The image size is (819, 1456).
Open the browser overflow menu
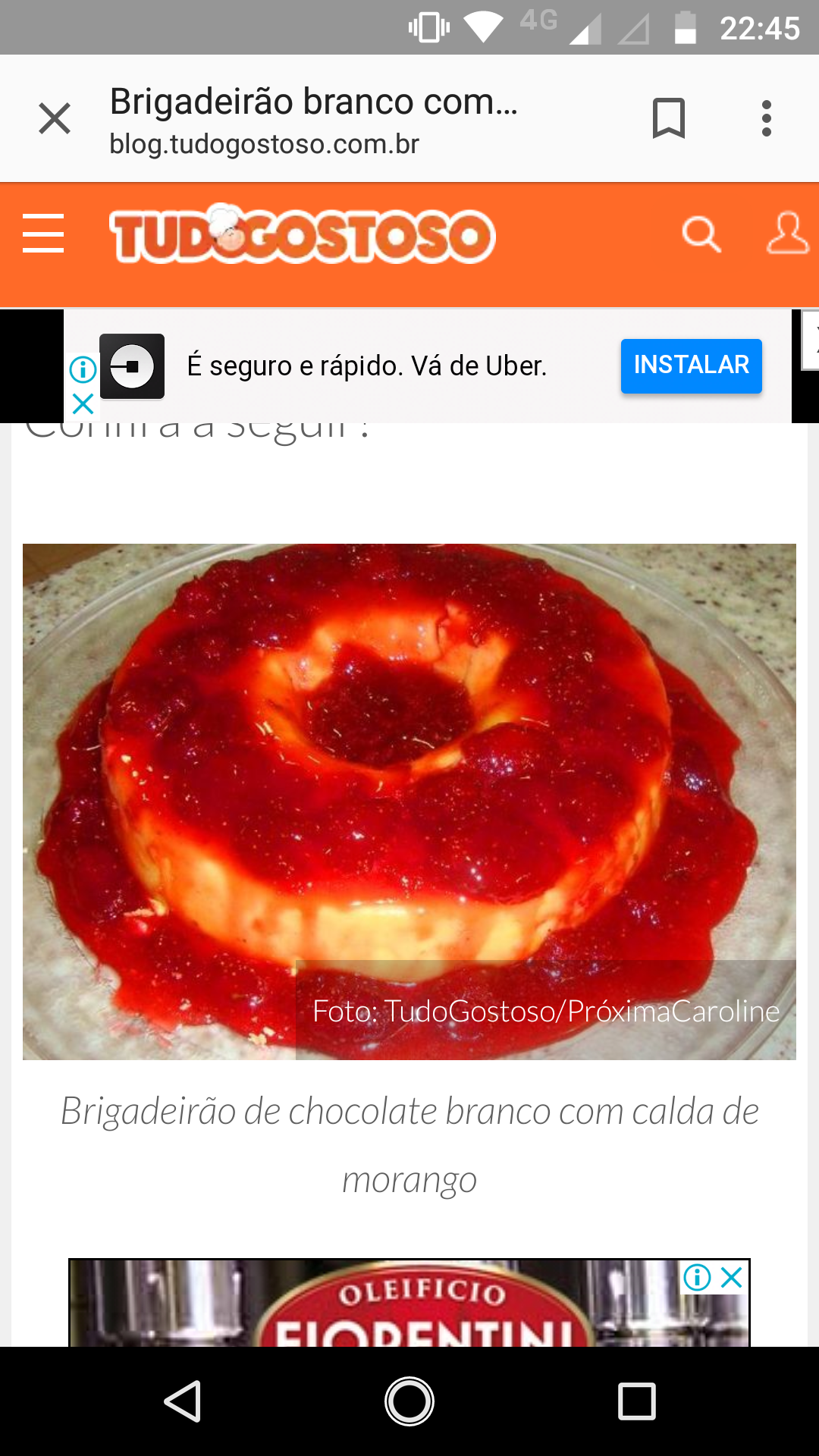[x=767, y=119]
